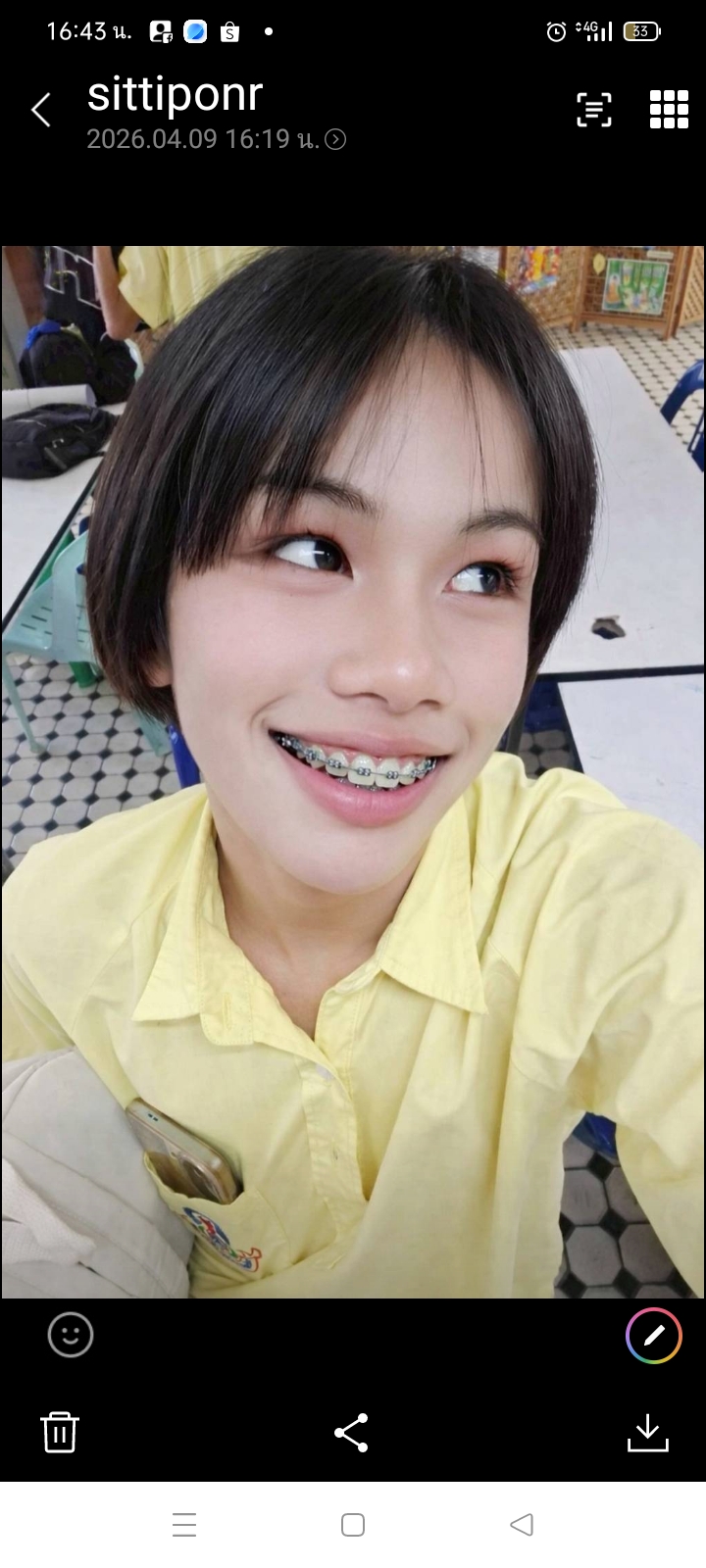Share this photo
The image size is (706, 1568).
351,1432
